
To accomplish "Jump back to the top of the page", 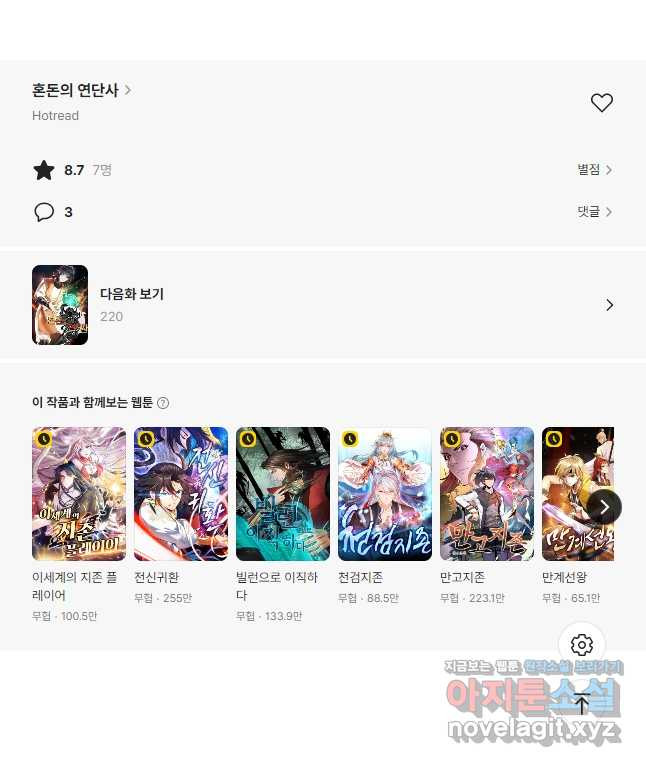I will pos(582,703).
